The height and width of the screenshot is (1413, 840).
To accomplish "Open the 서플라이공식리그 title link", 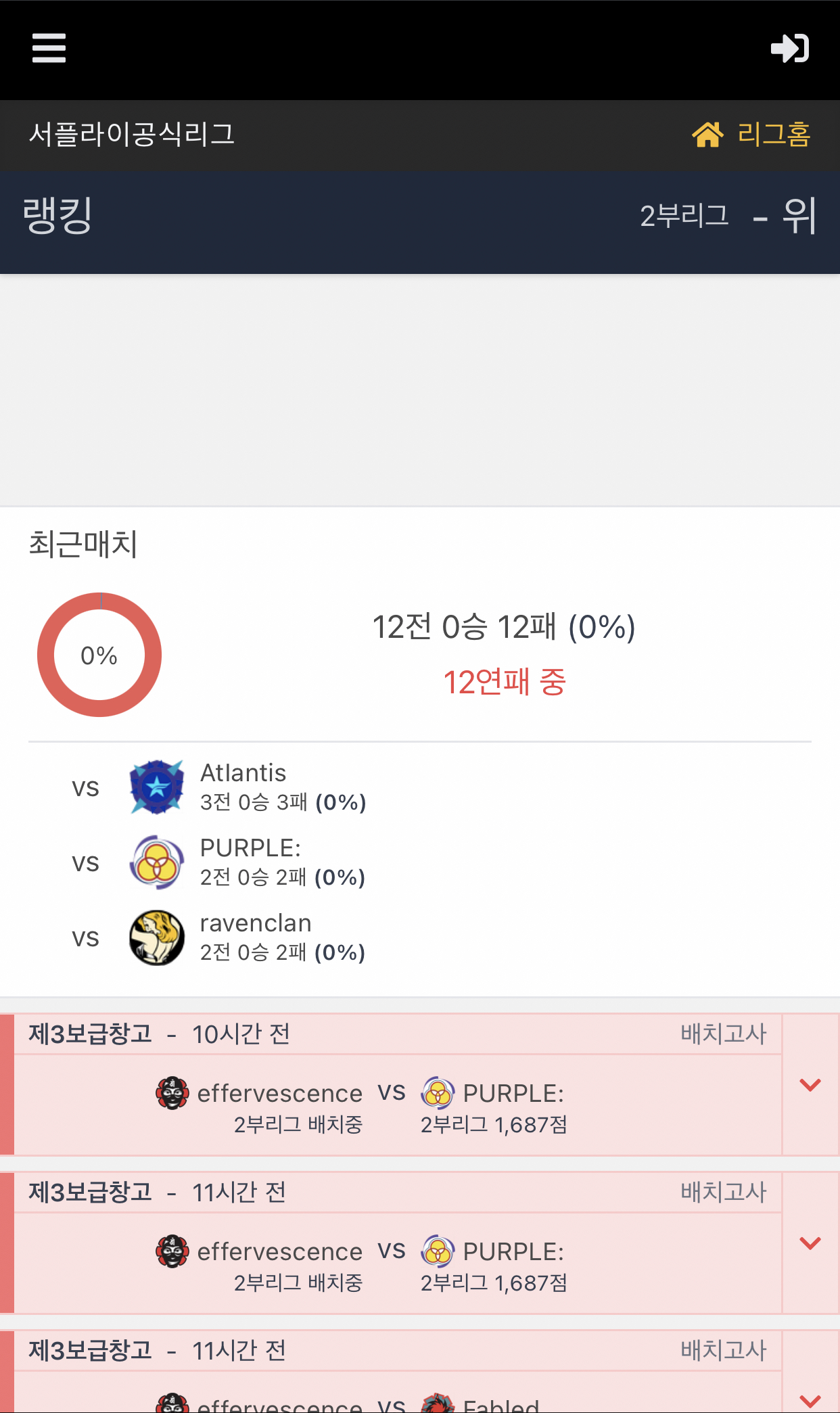I will (132, 135).
